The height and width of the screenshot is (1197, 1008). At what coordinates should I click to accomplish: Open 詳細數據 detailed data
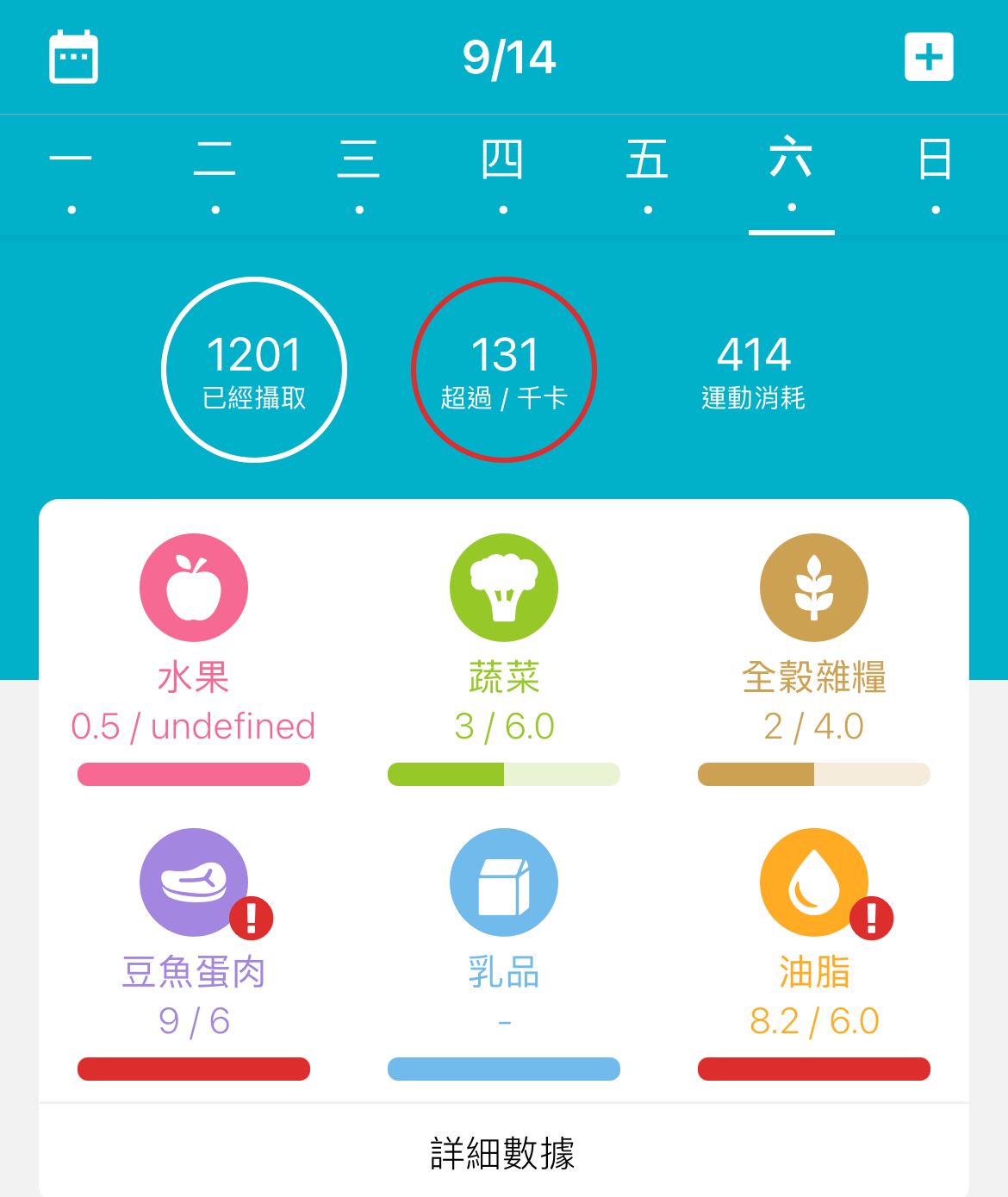pyautogui.click(x=503, y=1152)
